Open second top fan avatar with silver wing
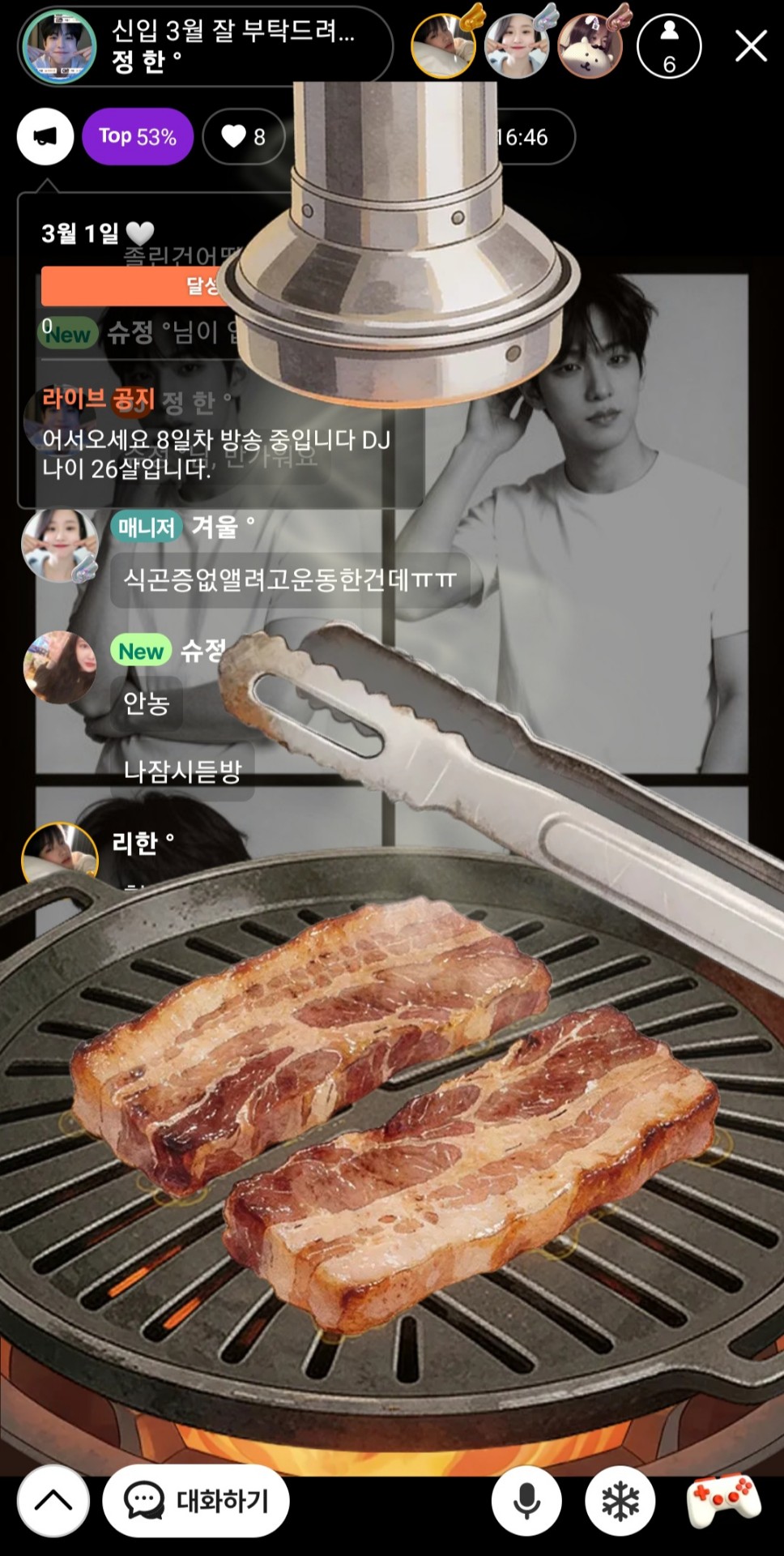The width and height of the screenshot is (784, 1556). (x=517, y=46)
